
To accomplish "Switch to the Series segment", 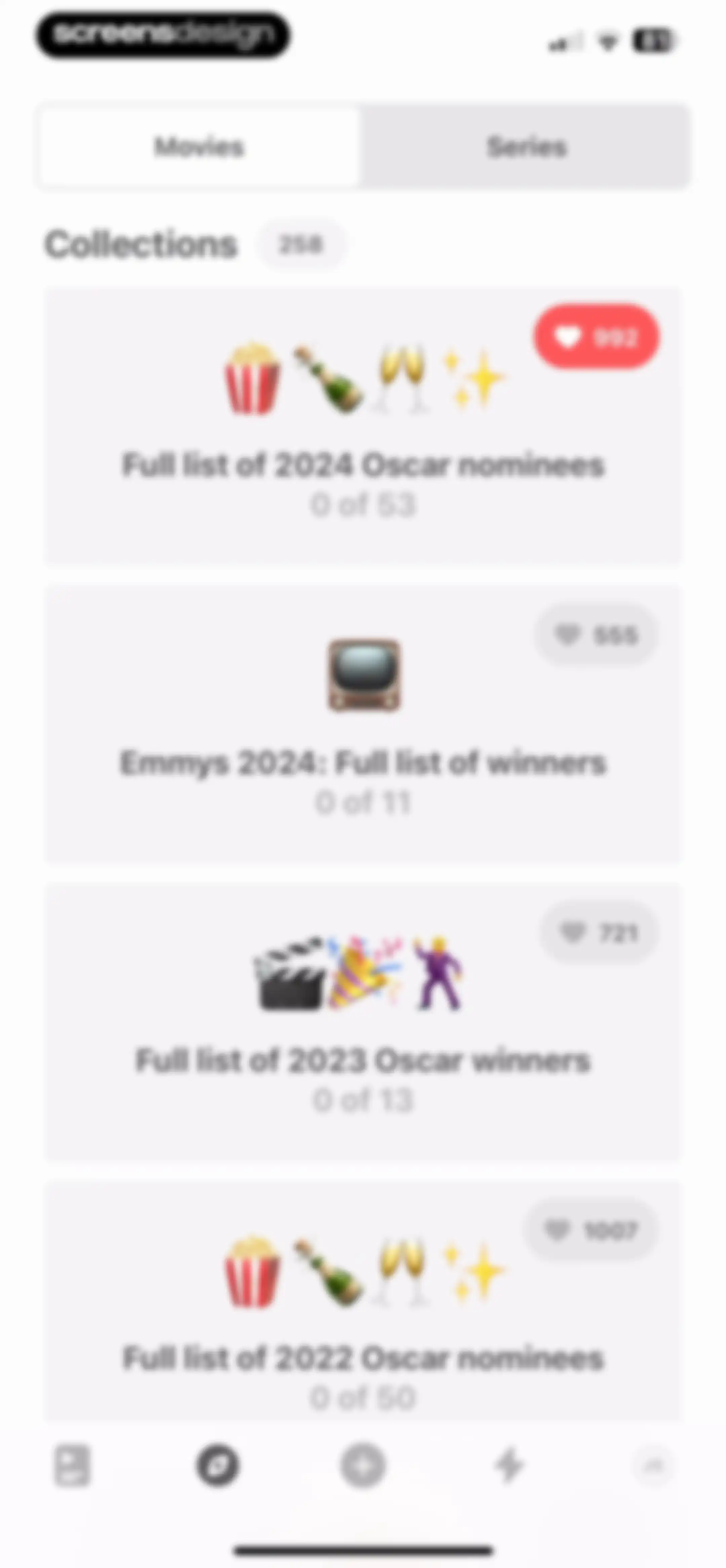I will tap(526, 147).
